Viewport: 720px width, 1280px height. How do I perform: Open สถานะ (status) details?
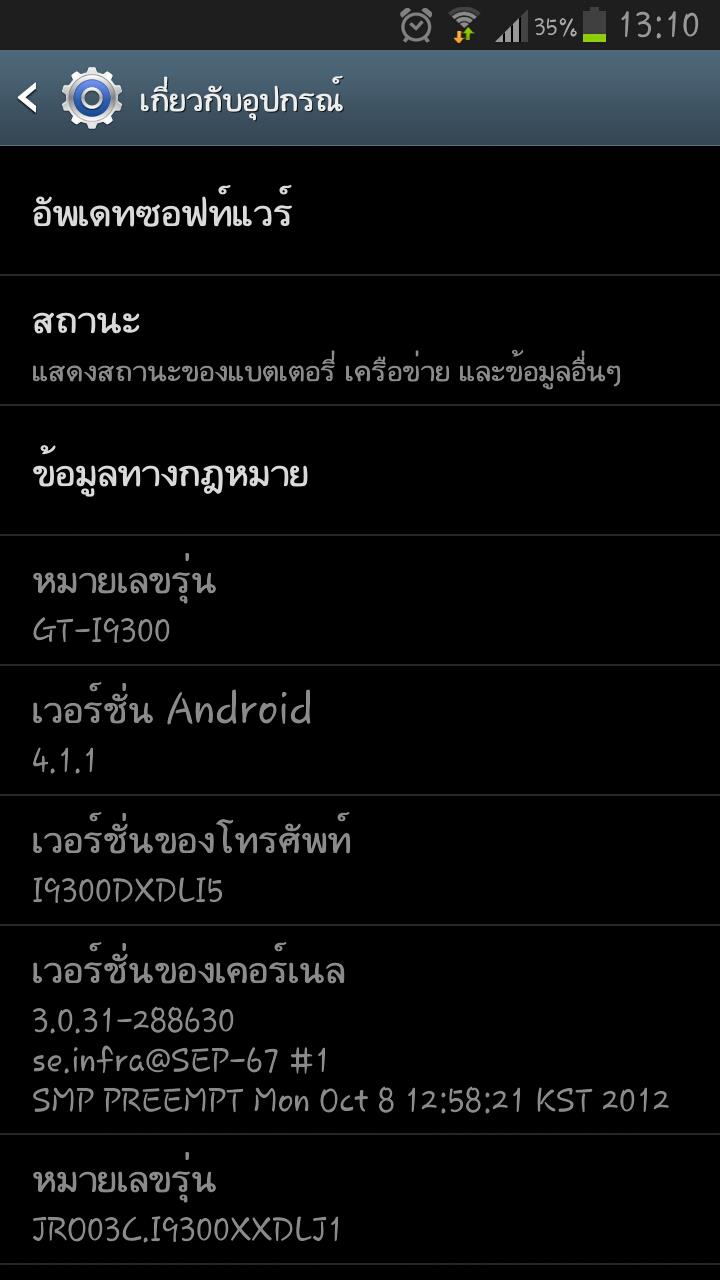click(360, 341)
